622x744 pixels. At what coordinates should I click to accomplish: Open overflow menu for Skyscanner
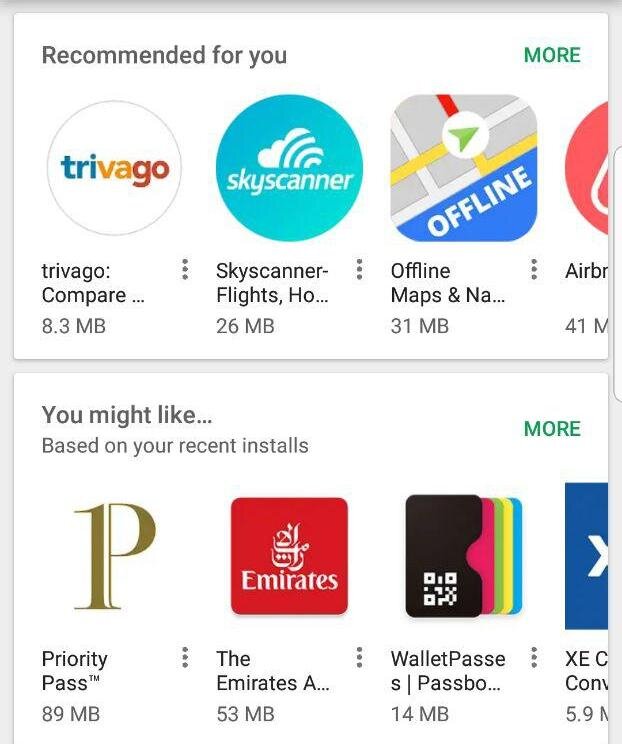(359, 270)
